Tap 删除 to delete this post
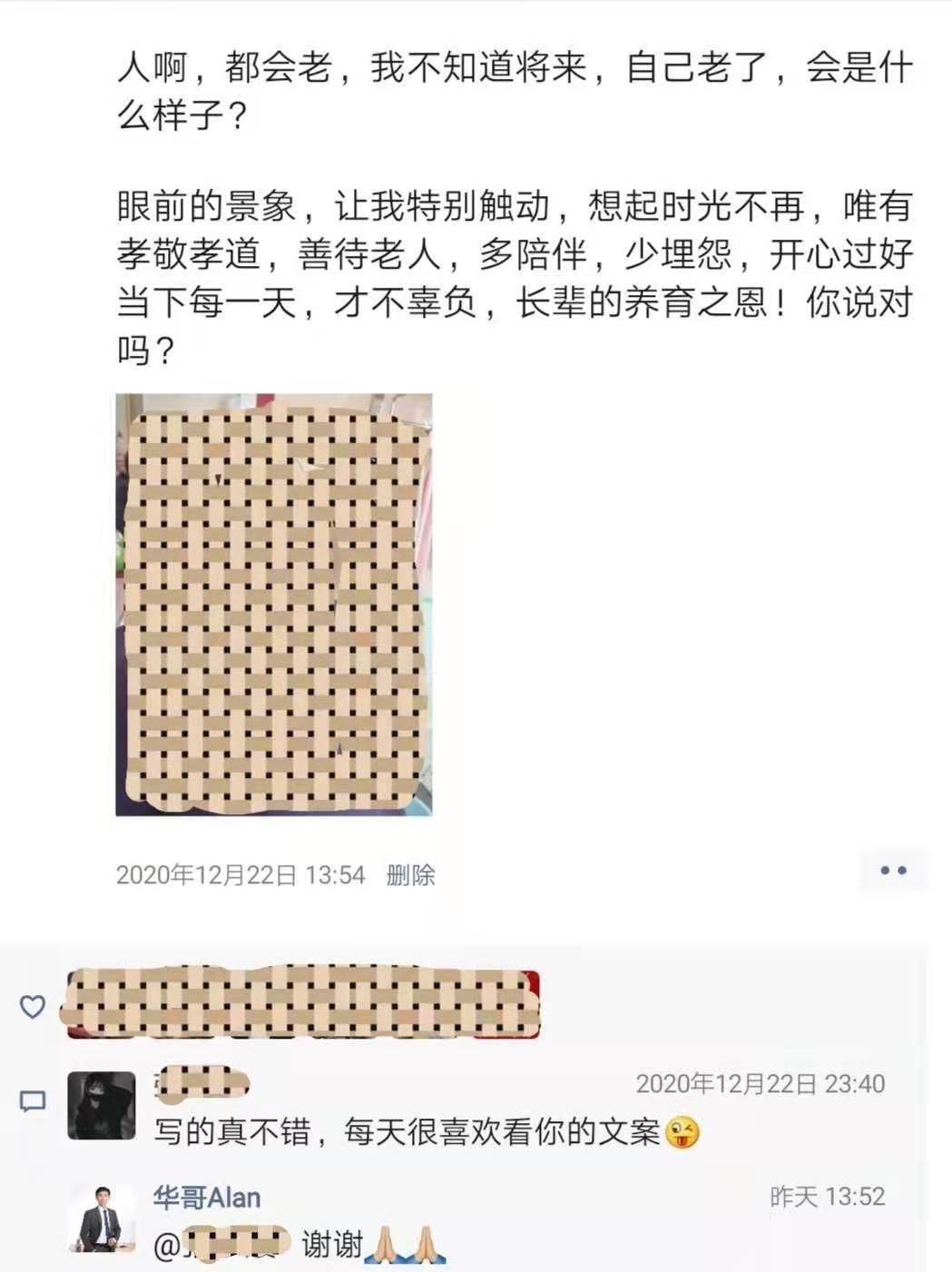The width and height of the screenshot is (952, 1272). coord(410,875)
